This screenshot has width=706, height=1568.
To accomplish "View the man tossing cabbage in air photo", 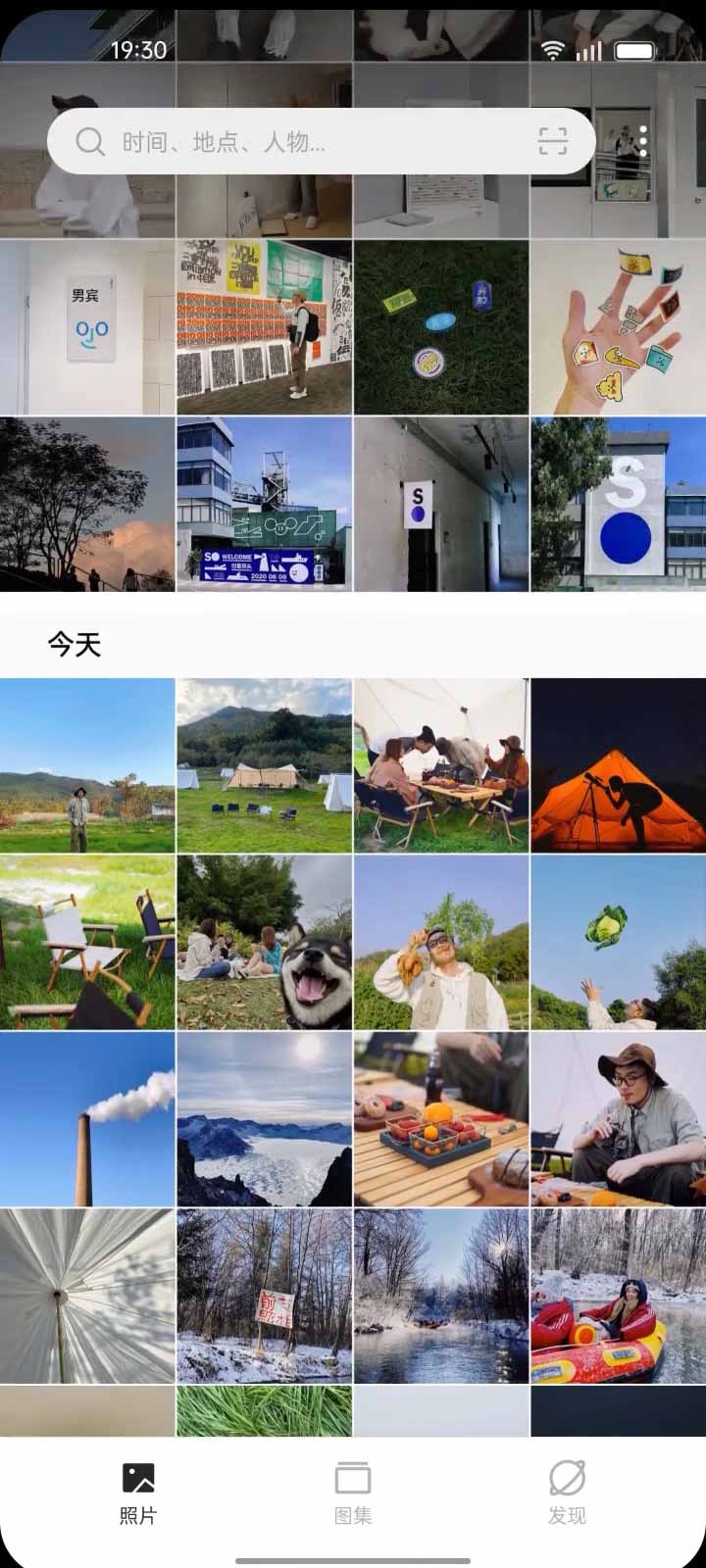I will [x=618, y=942].
